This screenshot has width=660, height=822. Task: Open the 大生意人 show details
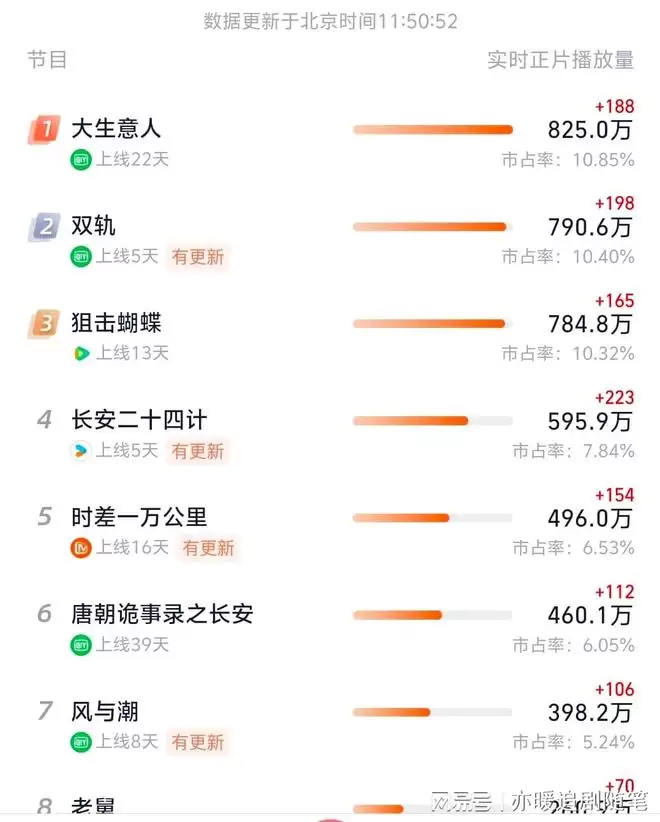point(116,129)
